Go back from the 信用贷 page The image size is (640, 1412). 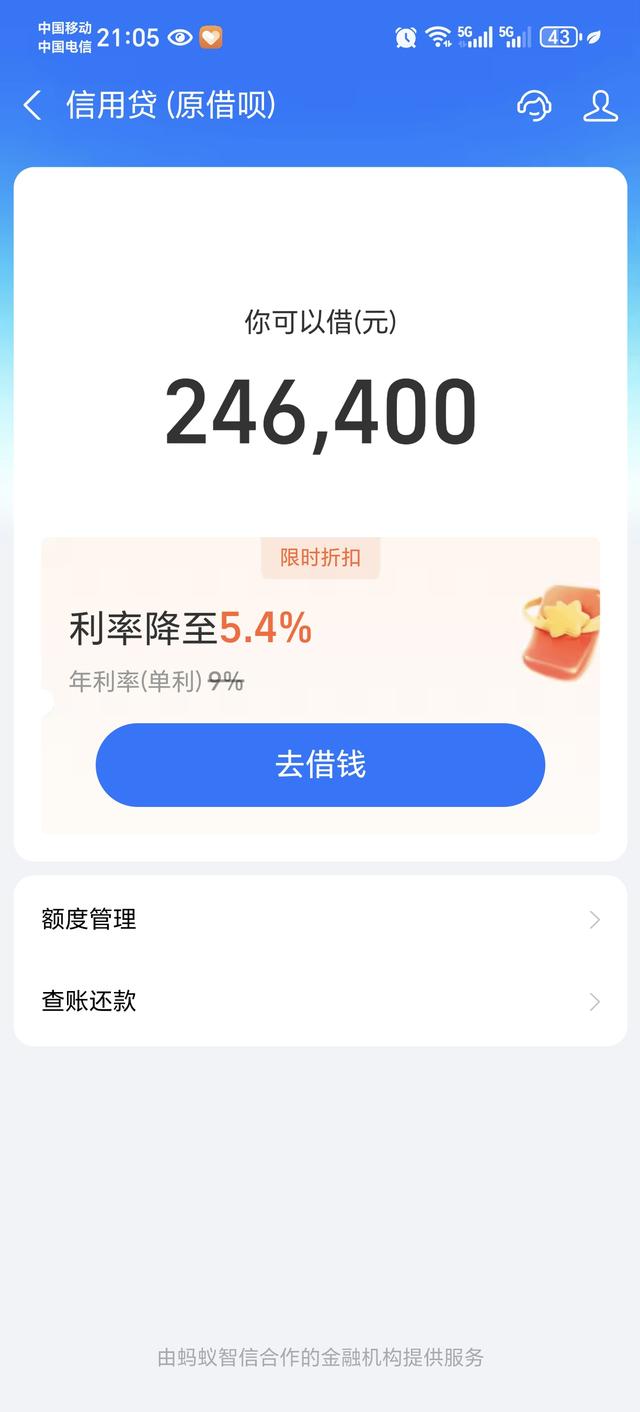[33, 105]
